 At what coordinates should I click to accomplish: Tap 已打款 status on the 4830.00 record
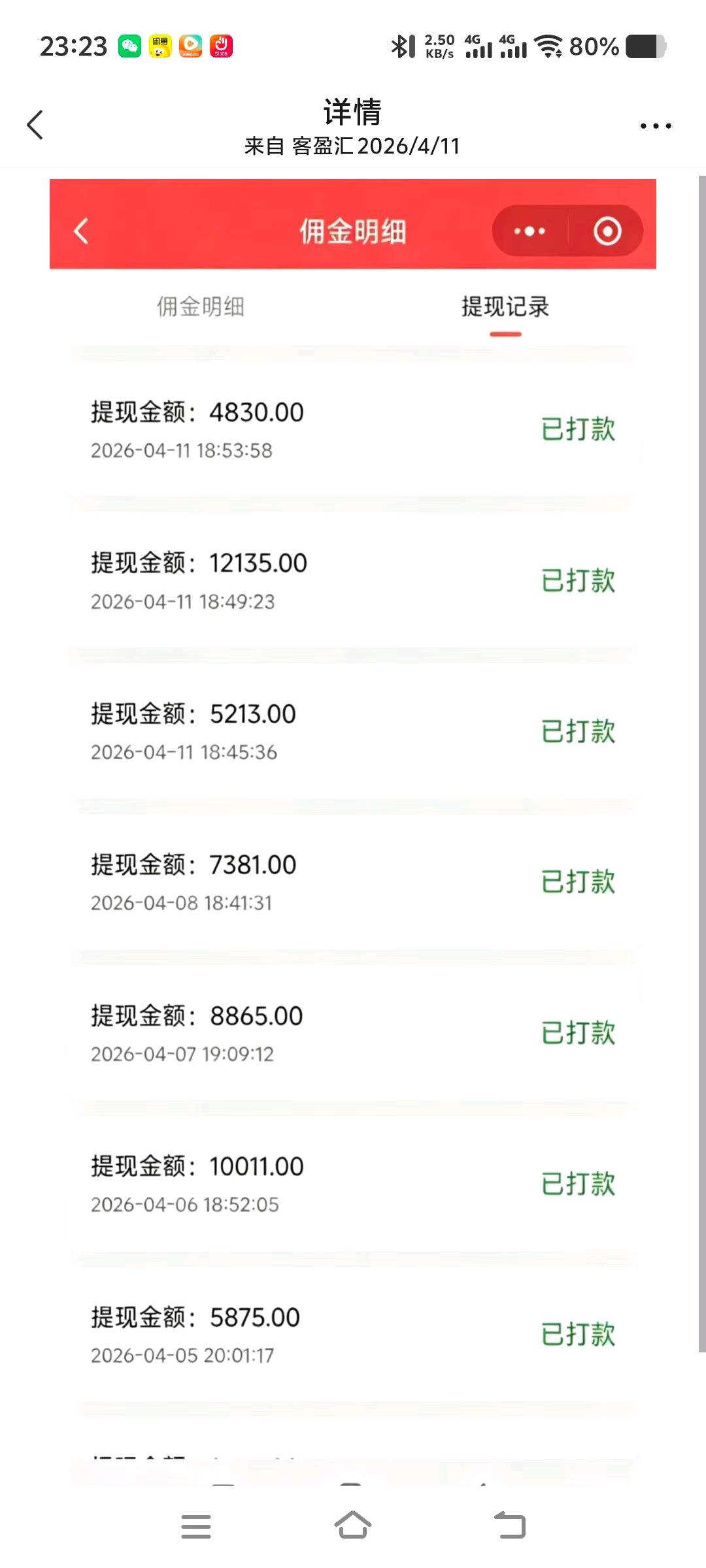tap(579, 430)
